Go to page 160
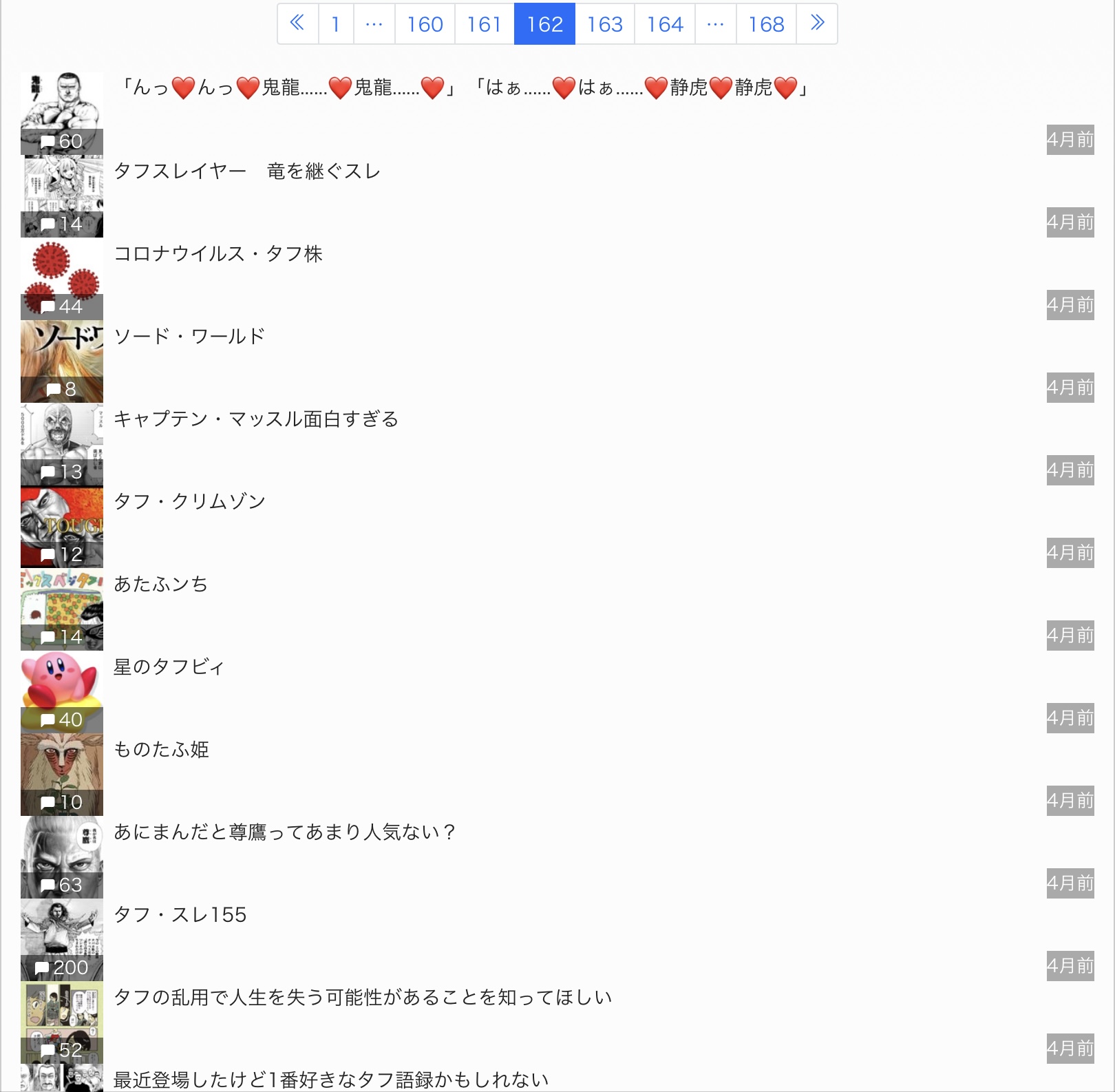 pyautogui.click(x=425, y=24)
